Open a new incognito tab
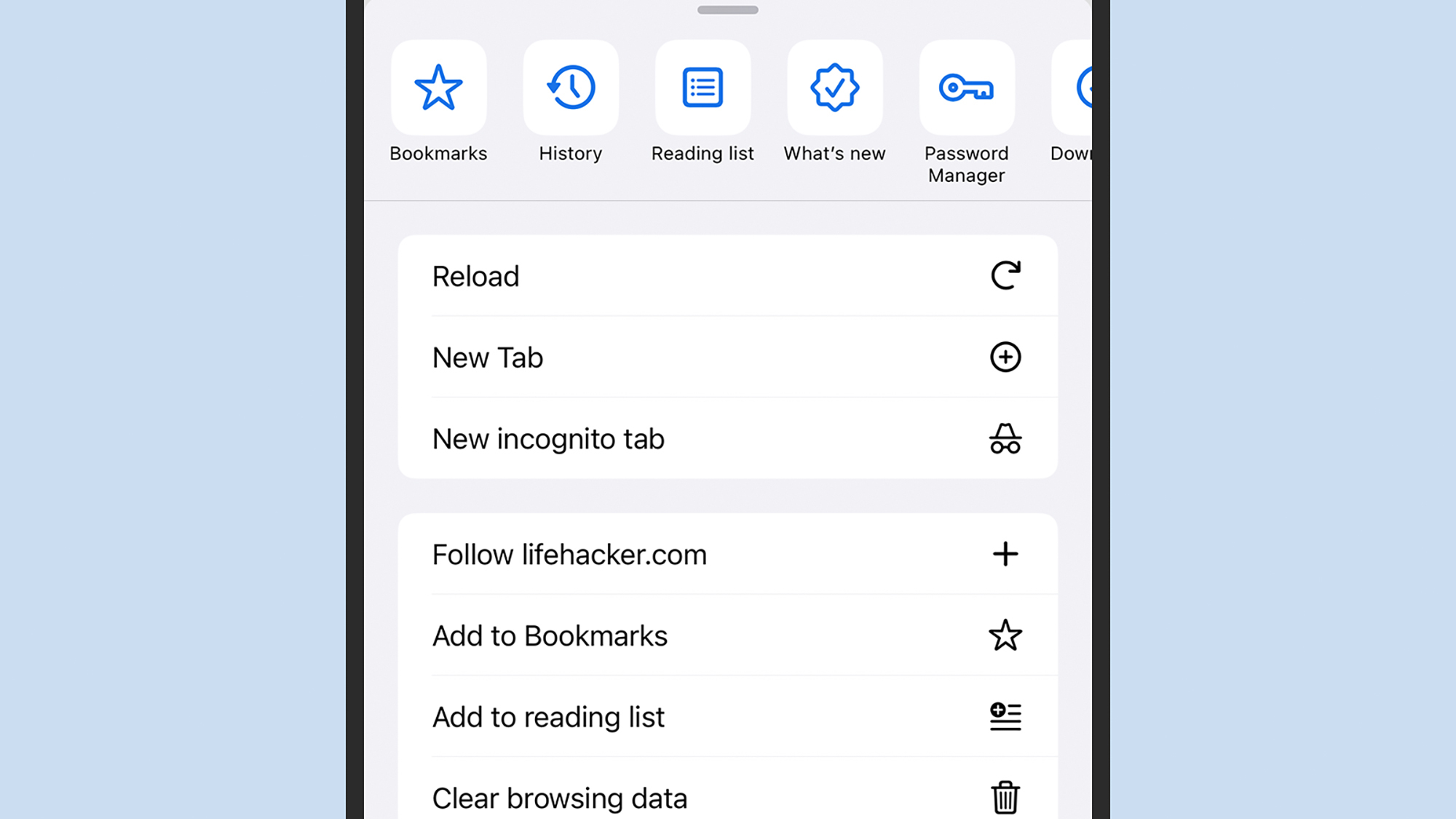This screenshot has width=1456, height=819. 727,439
